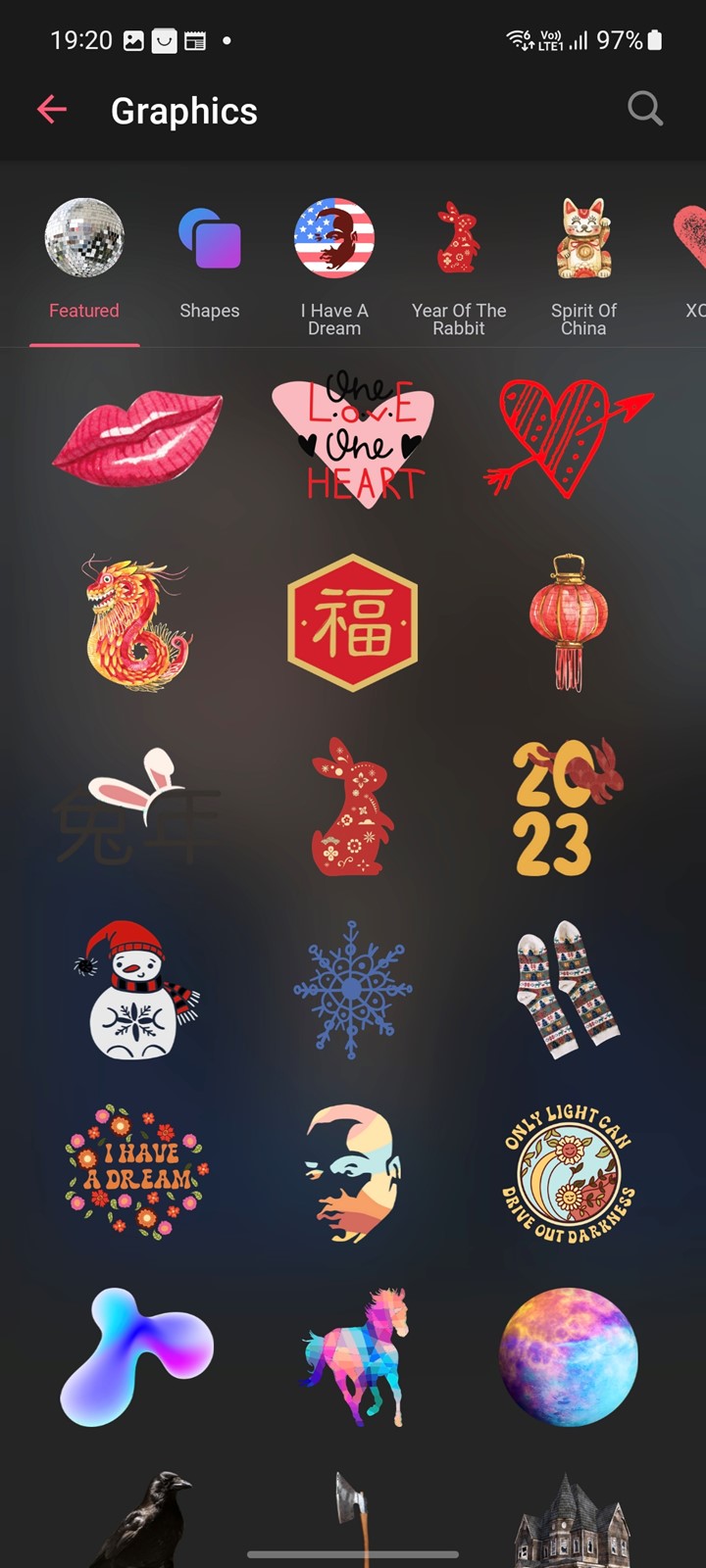Pick the One Love One Heart sticker
706x1568 pixels.
tap(353, 439)
